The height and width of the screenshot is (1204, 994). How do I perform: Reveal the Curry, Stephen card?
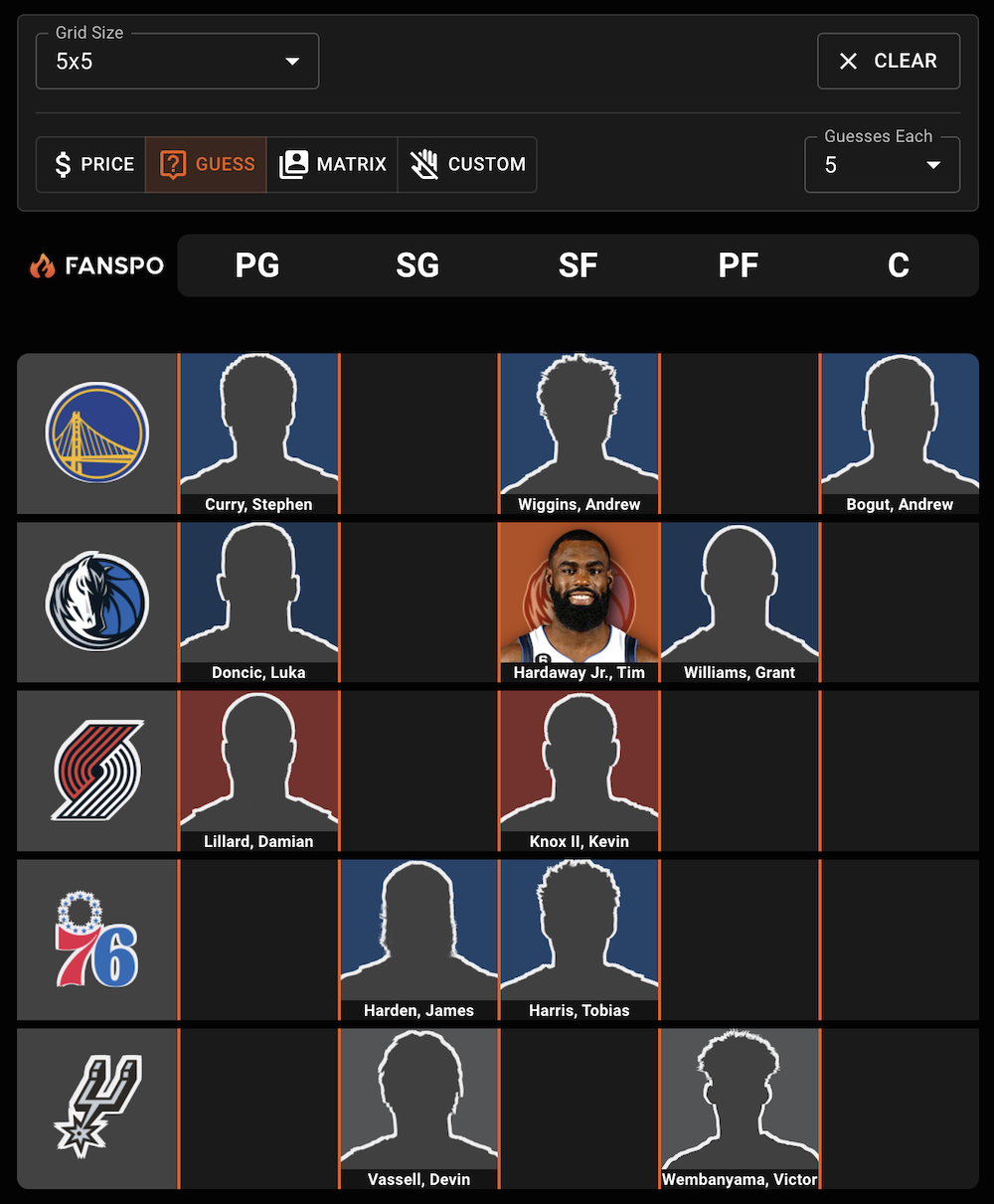point(258,433)
